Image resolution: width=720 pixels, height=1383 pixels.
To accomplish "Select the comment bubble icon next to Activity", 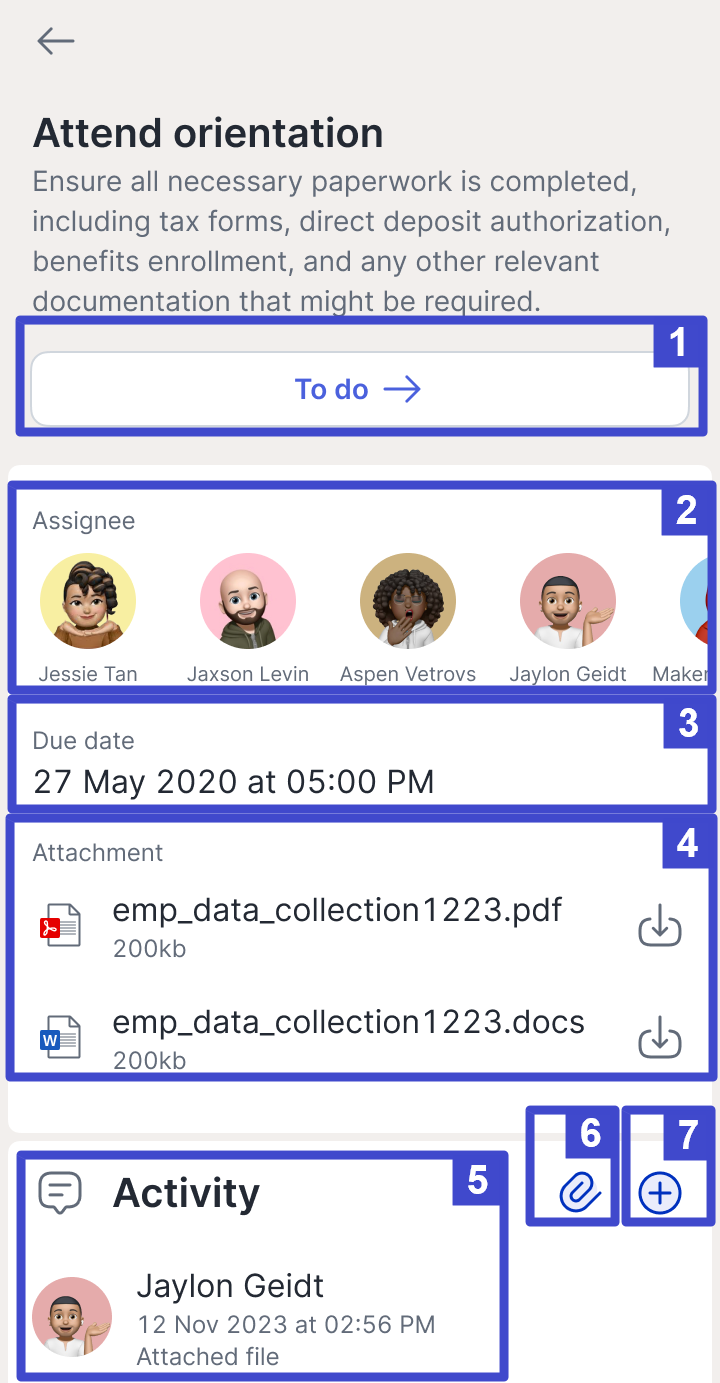I will coord(61,1192).
